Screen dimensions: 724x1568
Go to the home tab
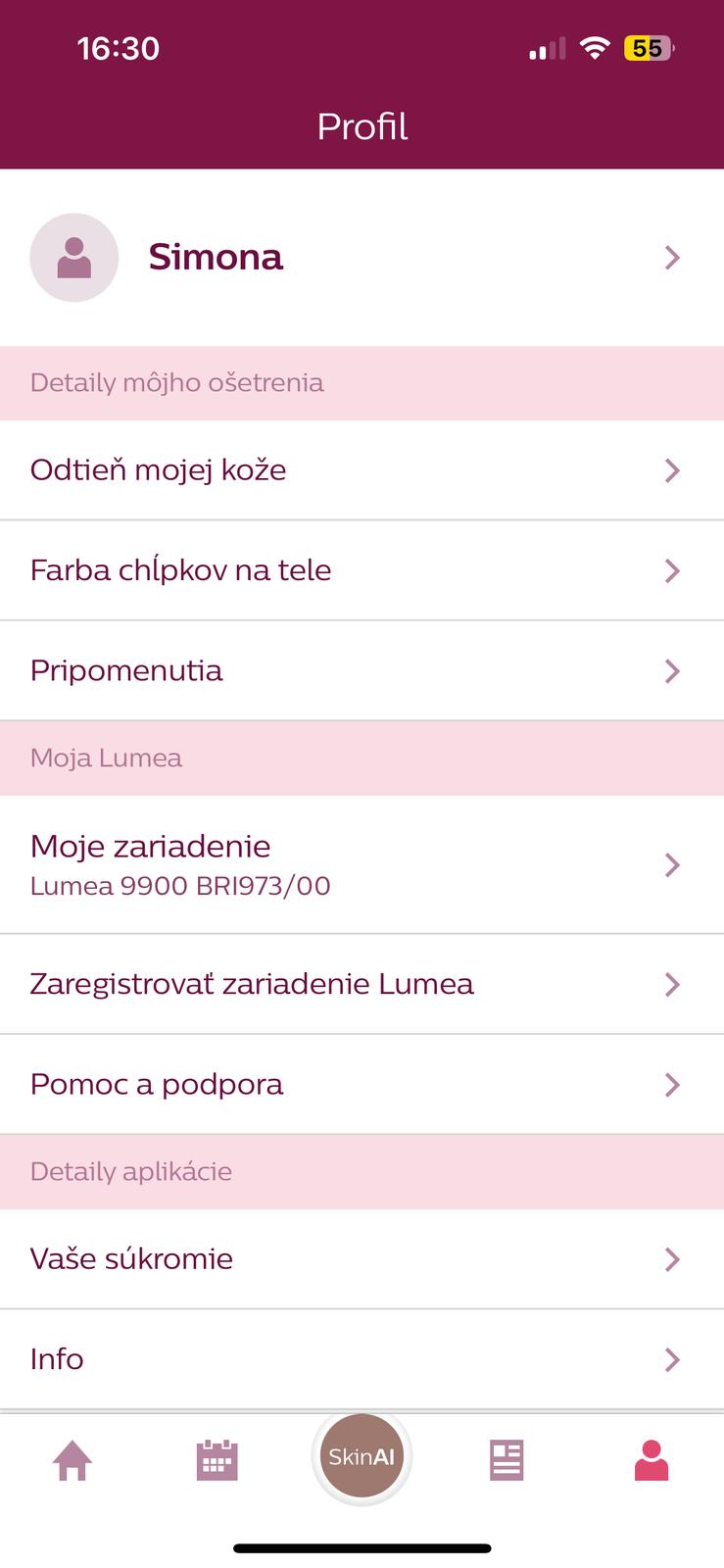[72, 1459]
